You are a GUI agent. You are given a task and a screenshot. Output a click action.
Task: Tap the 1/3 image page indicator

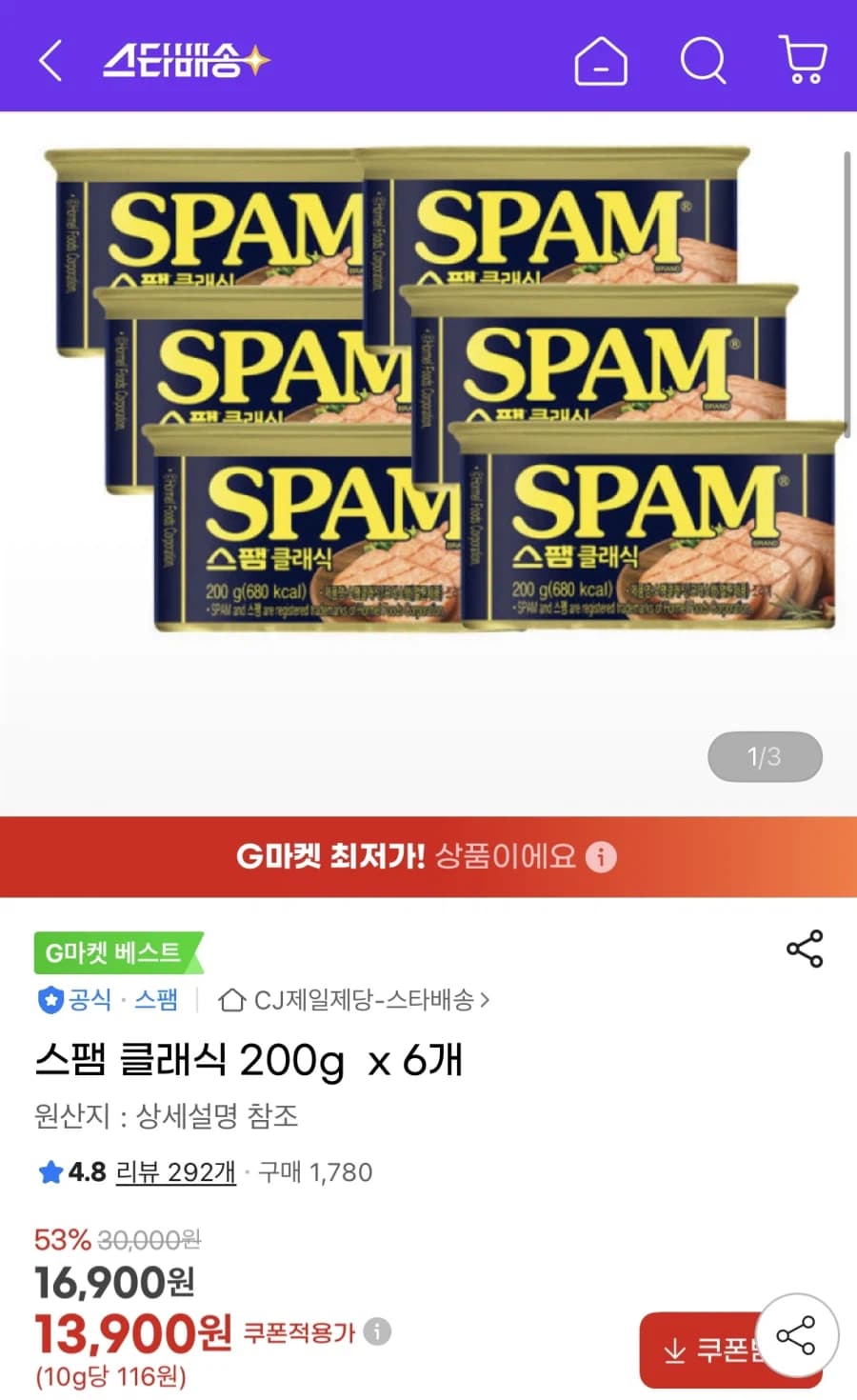(765, 756)
